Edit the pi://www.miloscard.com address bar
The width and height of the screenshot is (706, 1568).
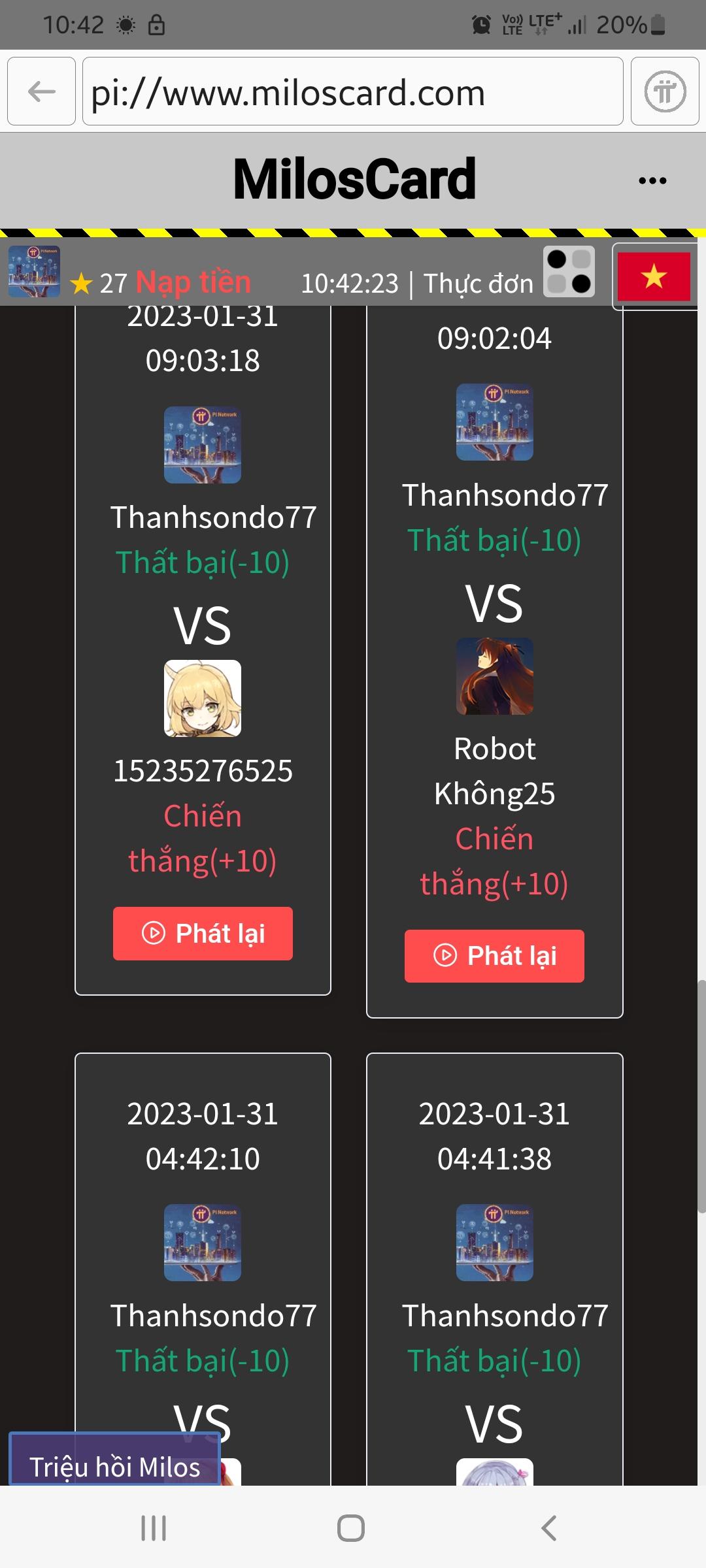[353, 91]
